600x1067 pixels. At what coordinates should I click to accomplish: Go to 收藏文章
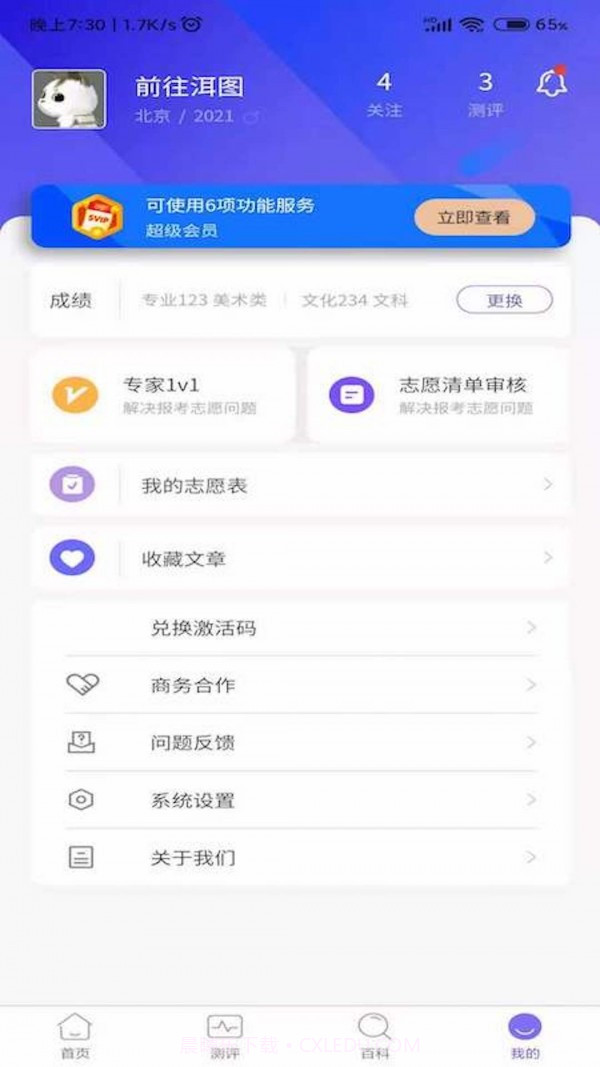[300, 558]
